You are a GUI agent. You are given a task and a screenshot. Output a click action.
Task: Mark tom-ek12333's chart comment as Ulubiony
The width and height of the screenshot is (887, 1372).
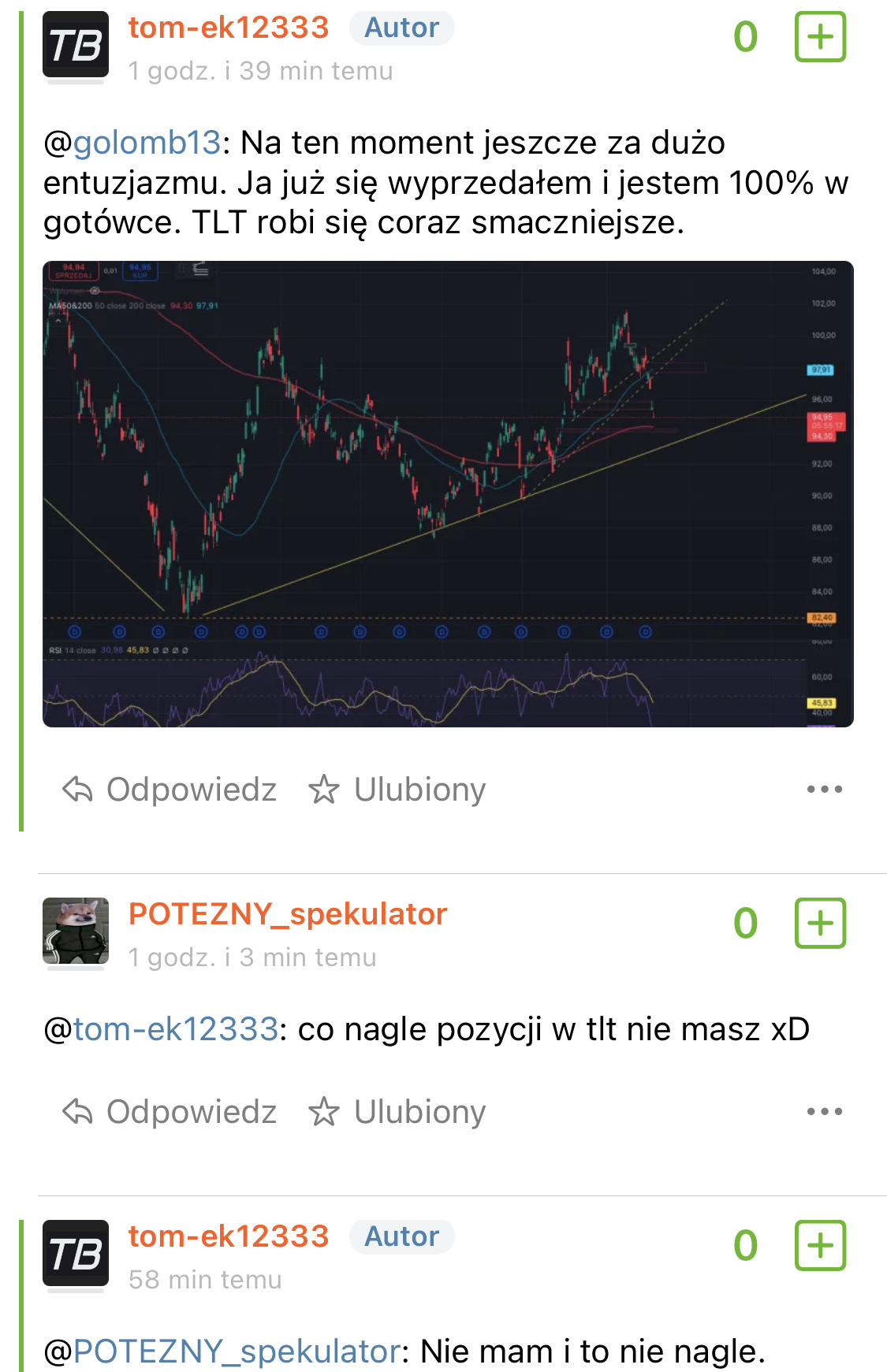[x=397, y=789]
